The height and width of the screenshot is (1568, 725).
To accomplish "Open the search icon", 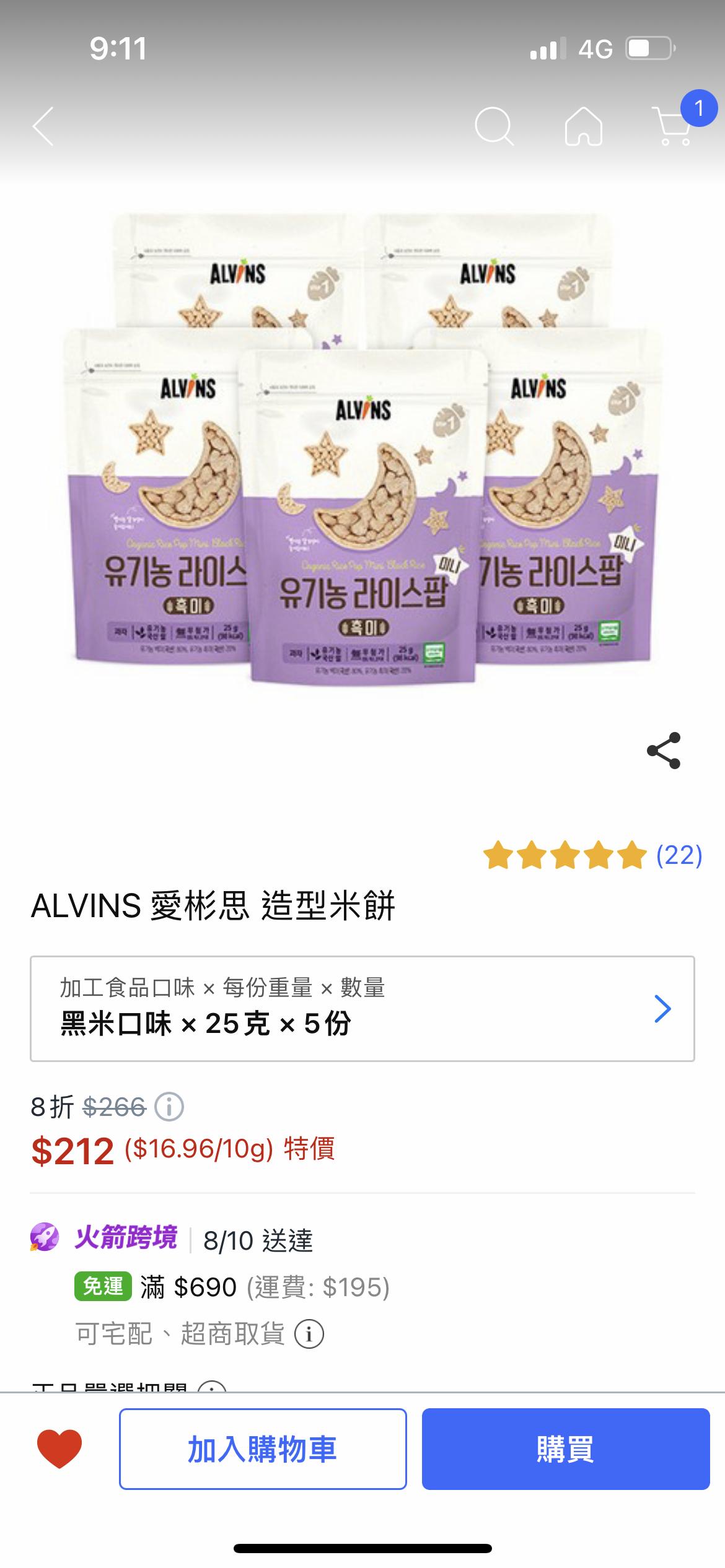I will pyautogui.click(x=494, y=126).
